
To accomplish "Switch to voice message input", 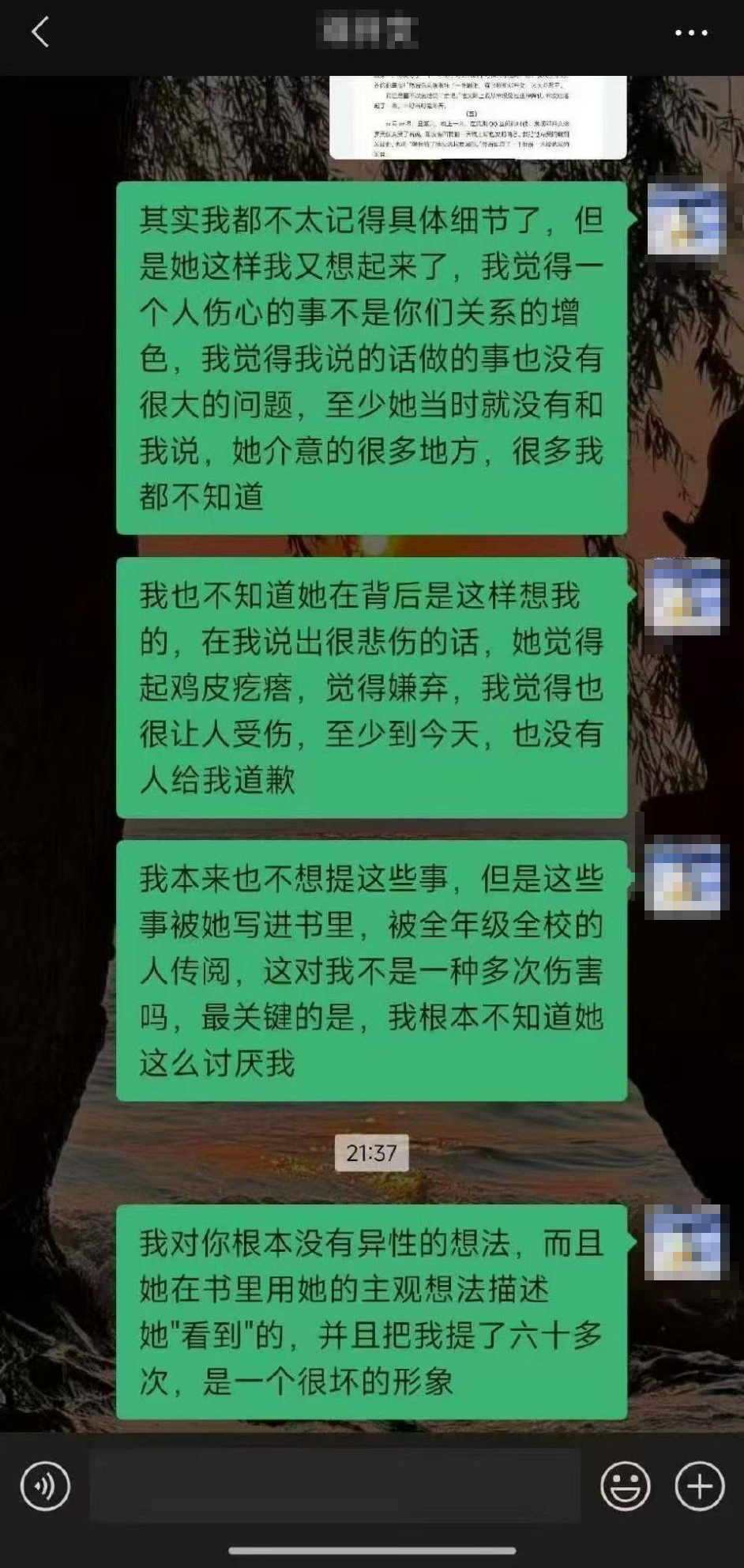I will [x=45, y=1486].
